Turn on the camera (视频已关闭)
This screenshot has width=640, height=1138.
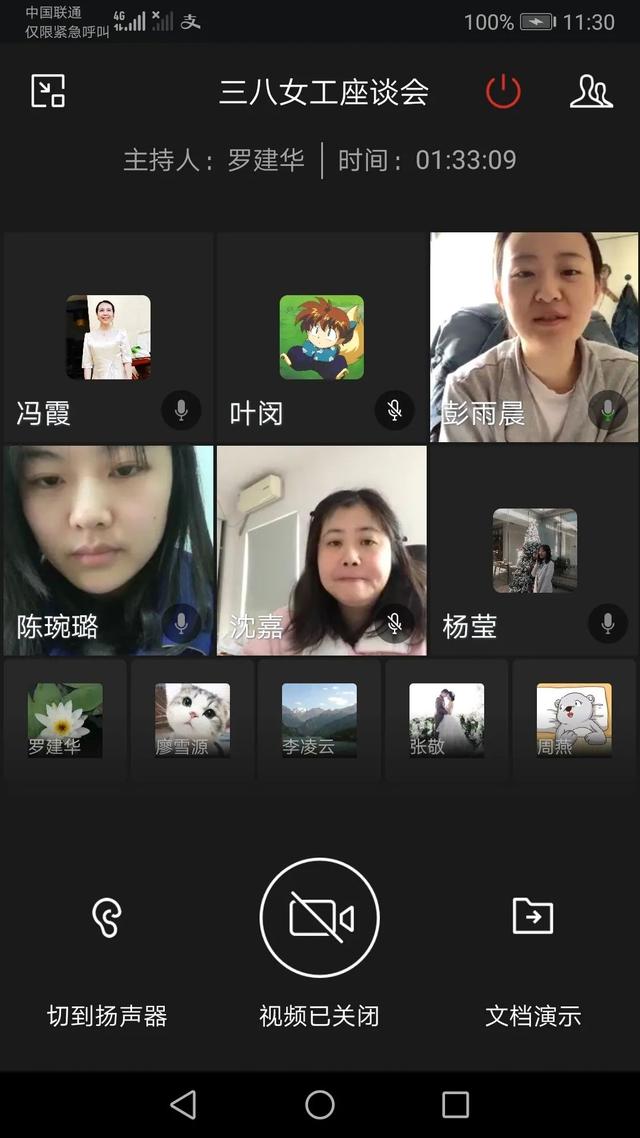coord(320,917)
